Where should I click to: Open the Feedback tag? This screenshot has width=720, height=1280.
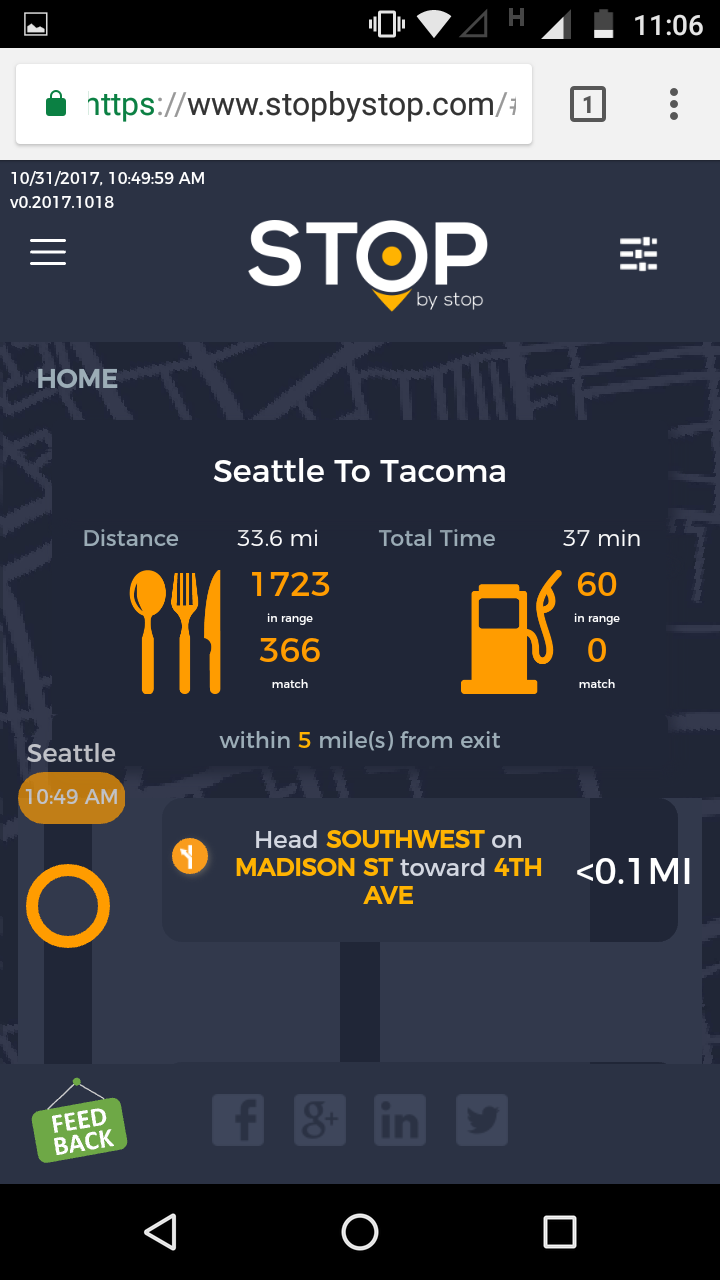point(80,1128)
